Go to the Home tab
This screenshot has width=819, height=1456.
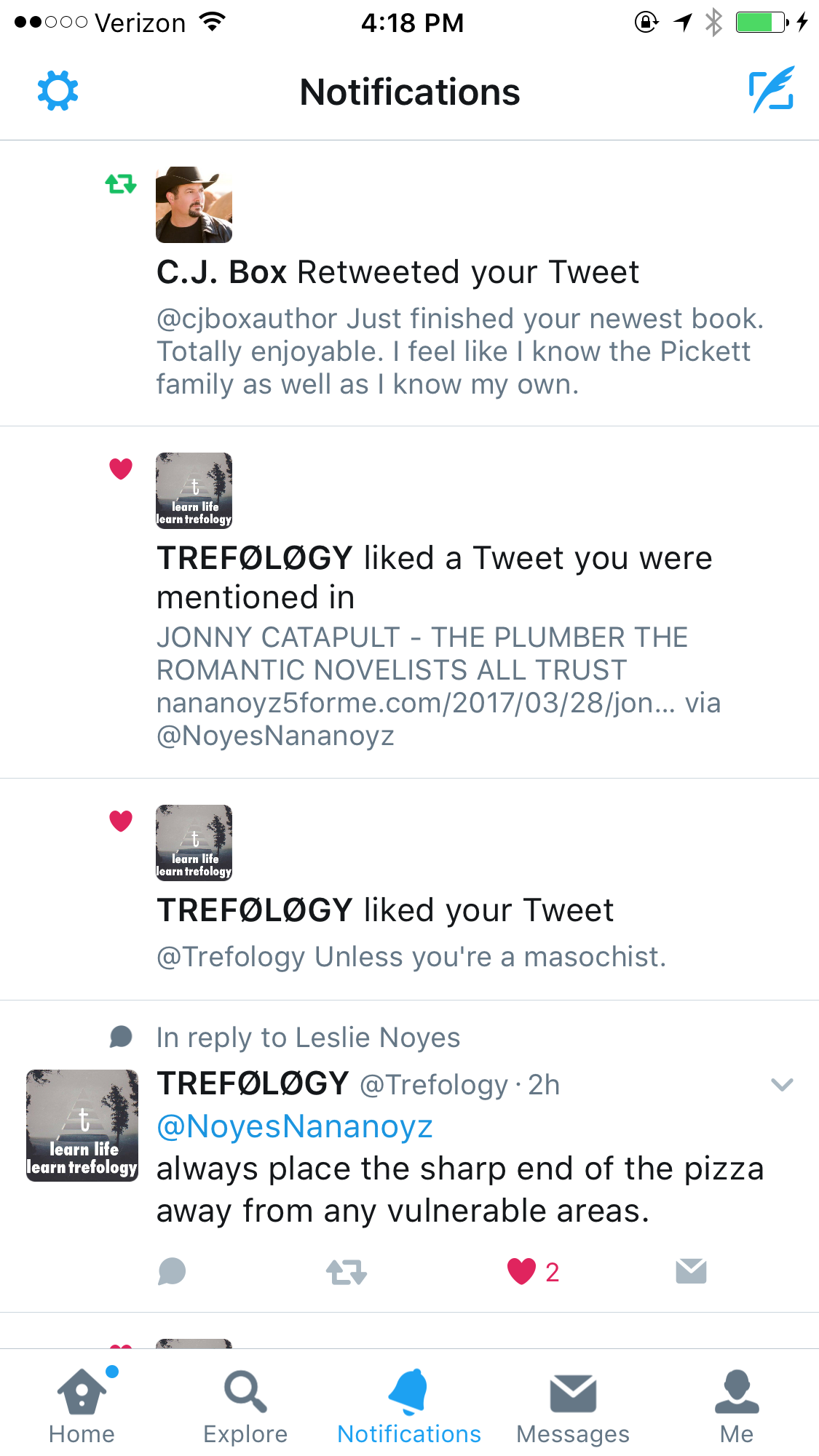(82, 1405)
